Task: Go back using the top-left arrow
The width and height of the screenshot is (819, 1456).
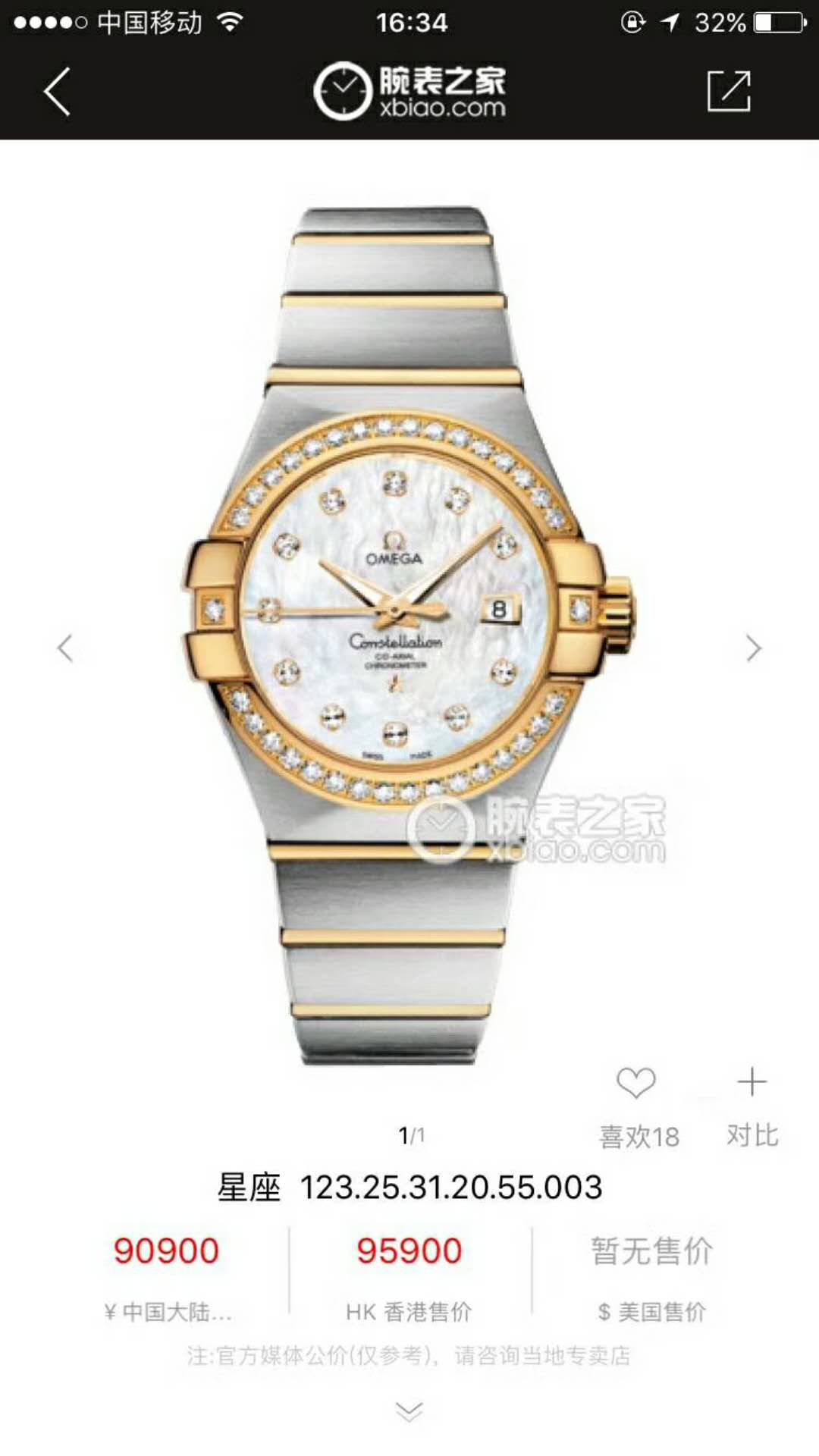Action: (57, 92)
